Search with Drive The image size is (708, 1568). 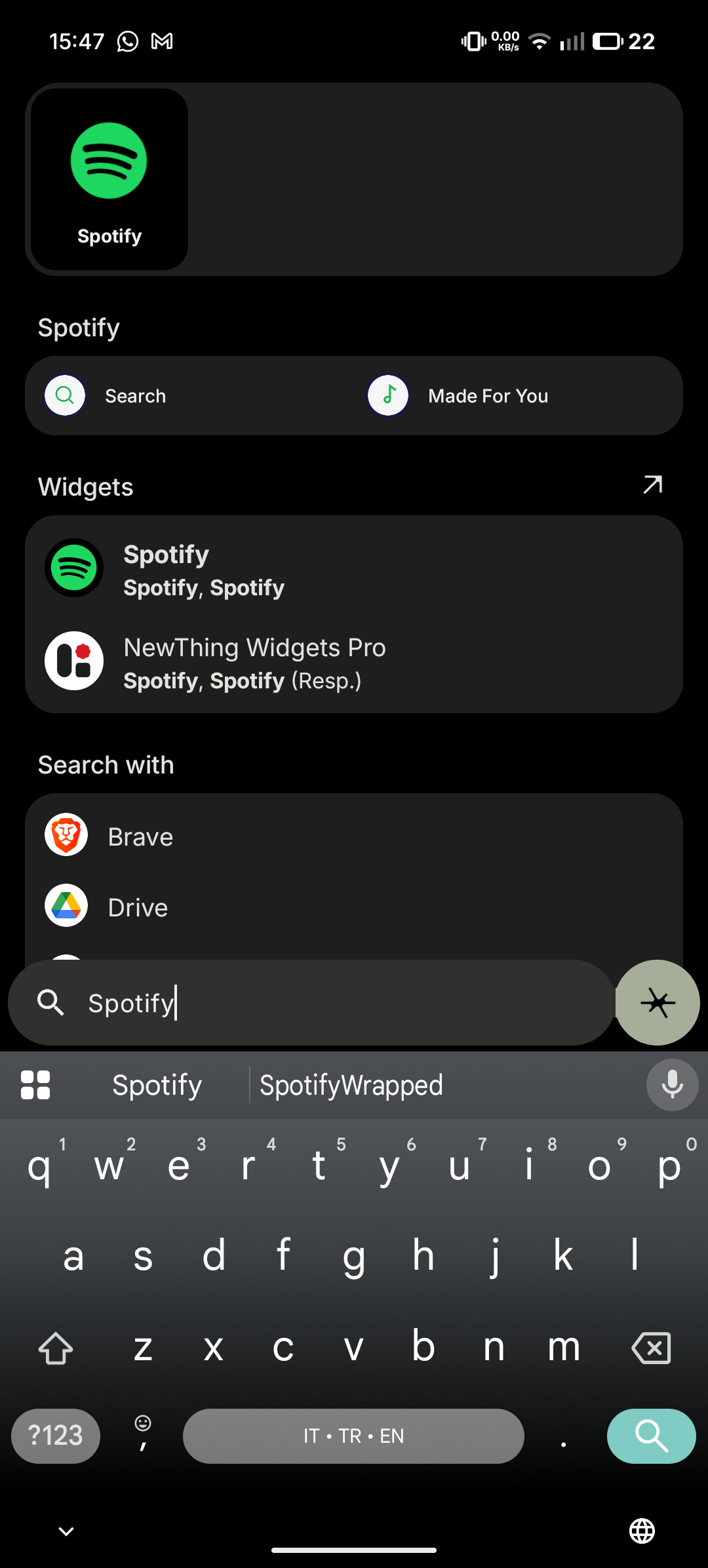pos(354,907)
